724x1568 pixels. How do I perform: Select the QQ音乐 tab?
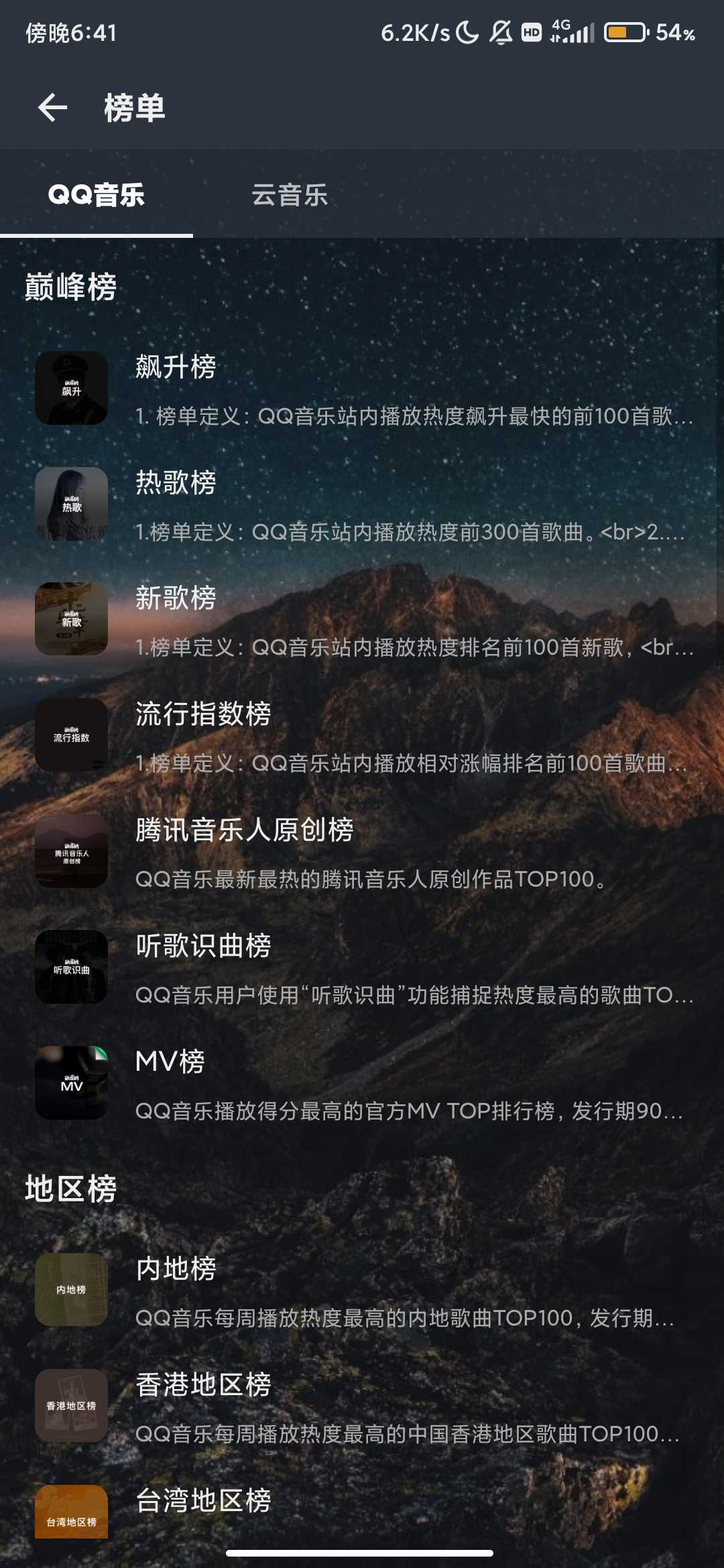tap(97, 196)
